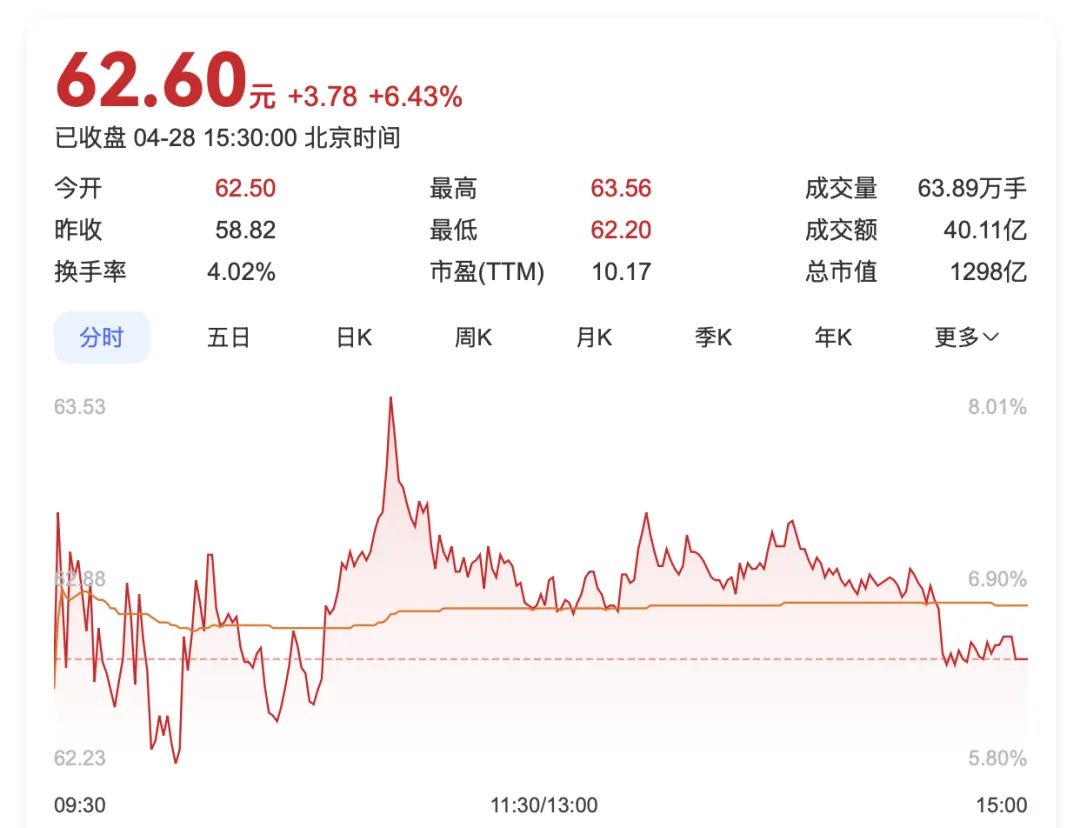Screen dimensions: 1080x828
Task: Switch to the 五日 chart view
Action: [229, 338]
